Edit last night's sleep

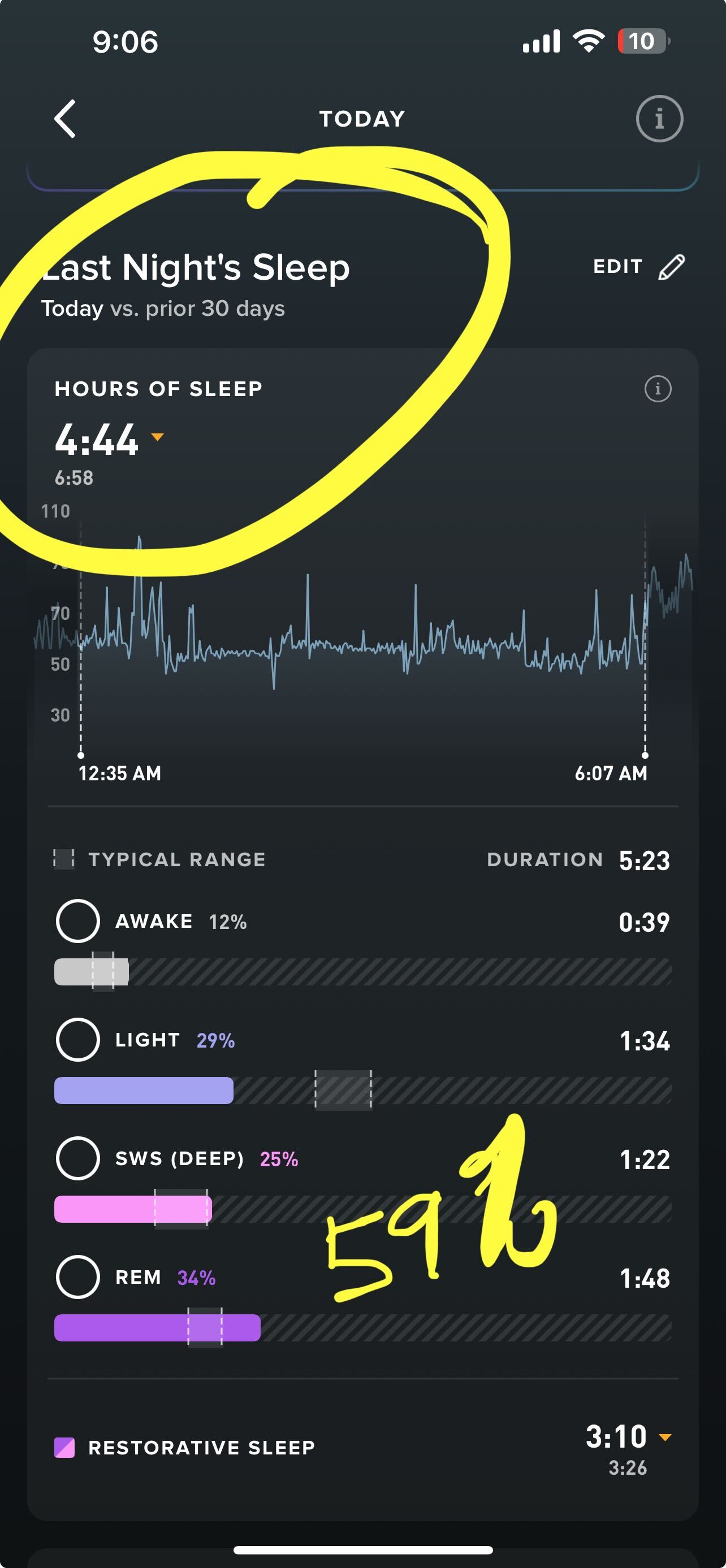click(638, 267)
